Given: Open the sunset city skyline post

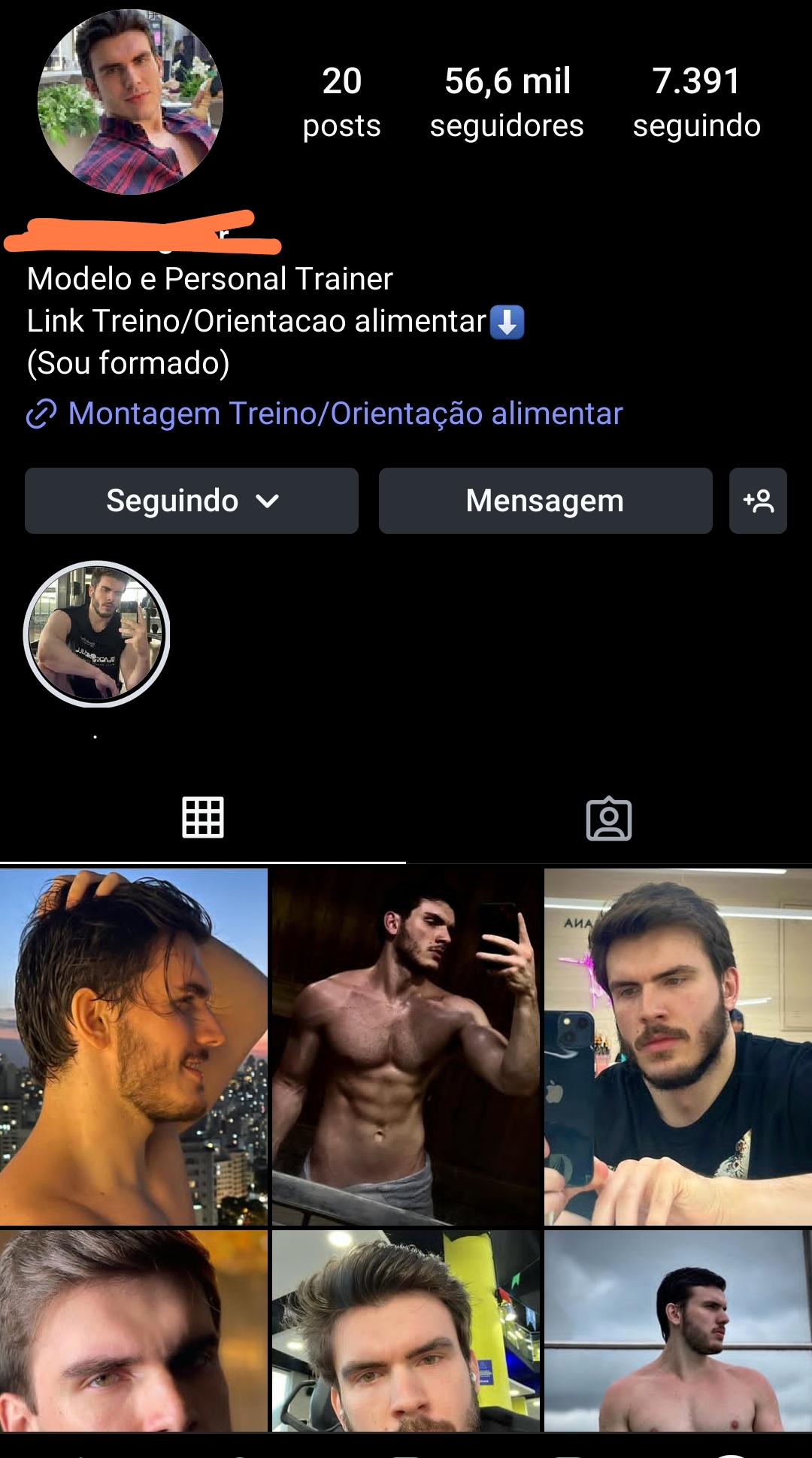Looking at the screenshot, I should (134, 1047).
